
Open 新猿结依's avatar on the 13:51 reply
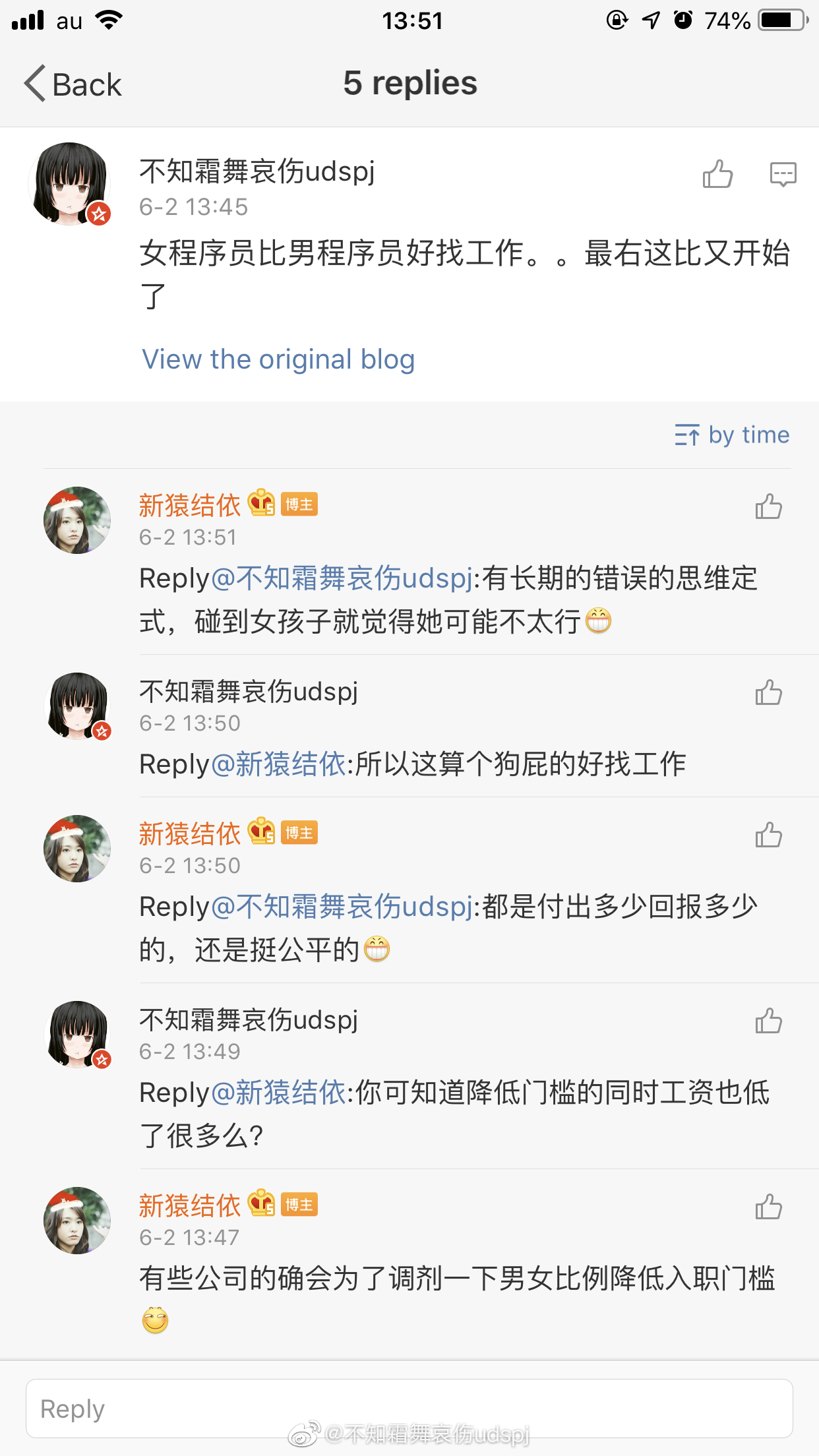click(76, 520)
